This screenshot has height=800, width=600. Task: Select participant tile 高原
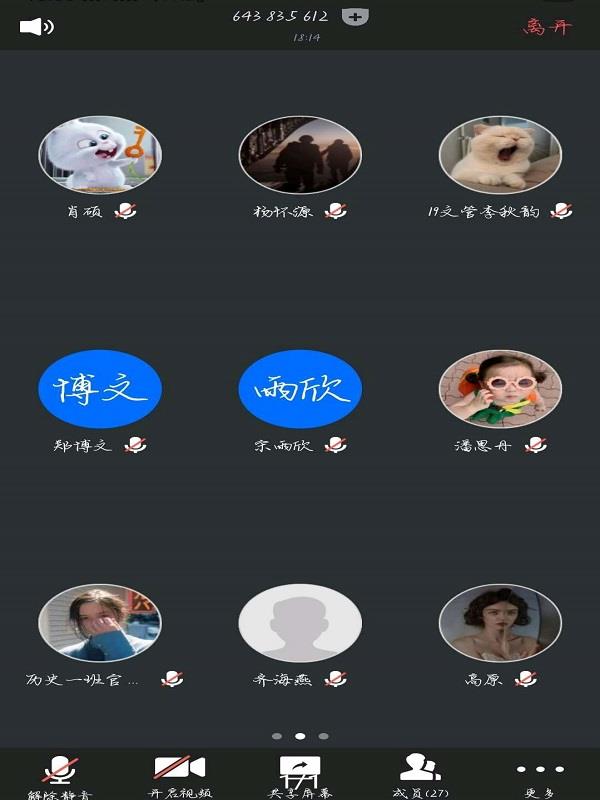pyautogui.click(x=500, y=636)
